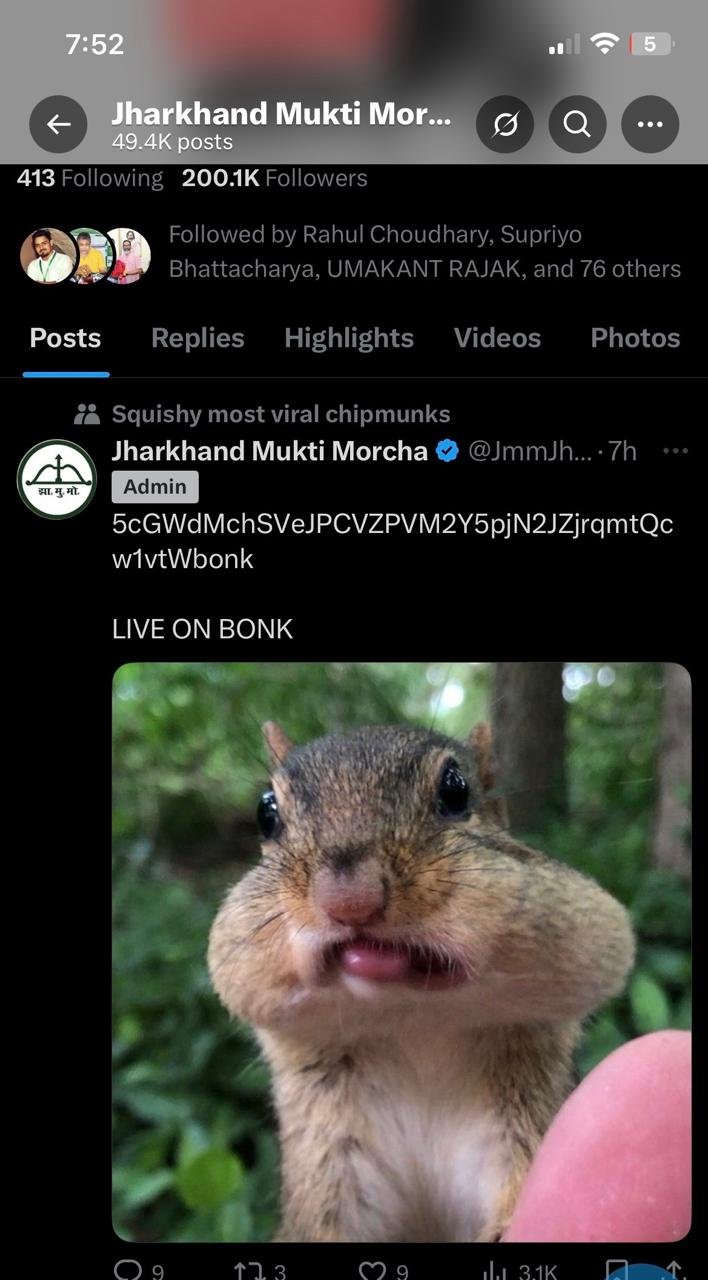Viewport: 708px width, 1280px height.
Task: Switch to the Photos tab
Action: pos(635,338)
